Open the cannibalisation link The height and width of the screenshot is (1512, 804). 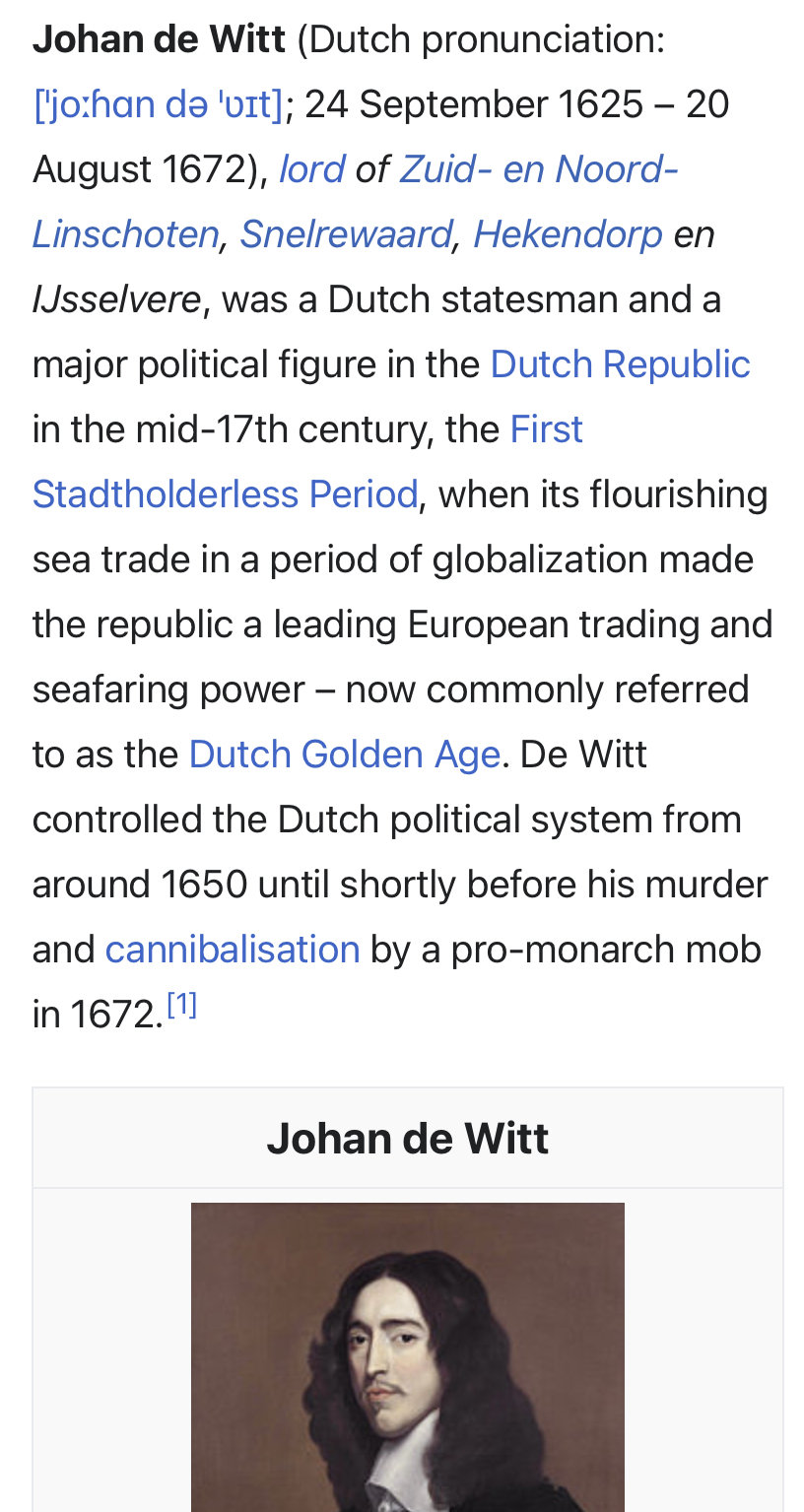tap(233, 950)
